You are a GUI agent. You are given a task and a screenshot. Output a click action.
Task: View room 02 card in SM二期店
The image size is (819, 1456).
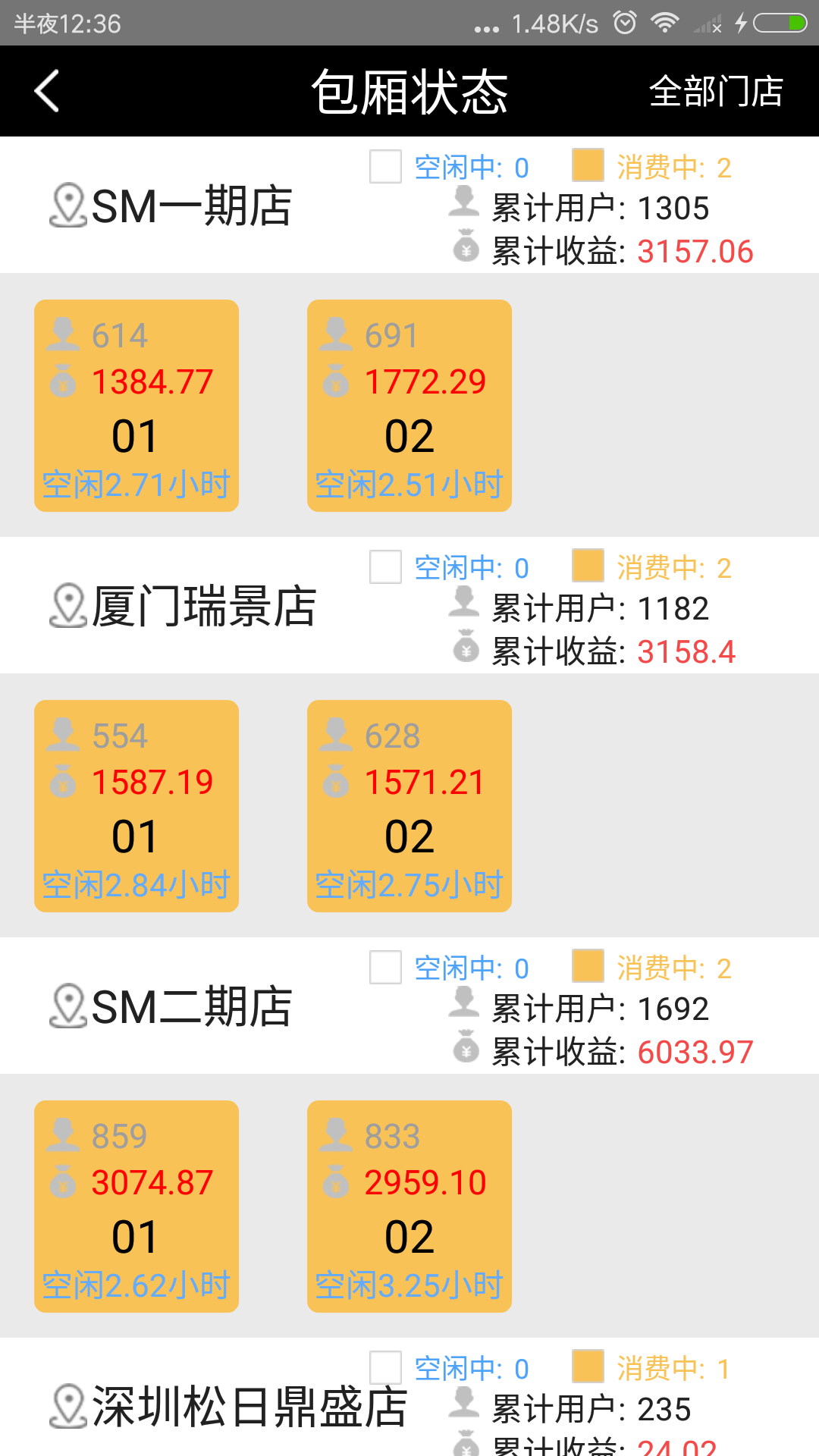[409, 1207]
